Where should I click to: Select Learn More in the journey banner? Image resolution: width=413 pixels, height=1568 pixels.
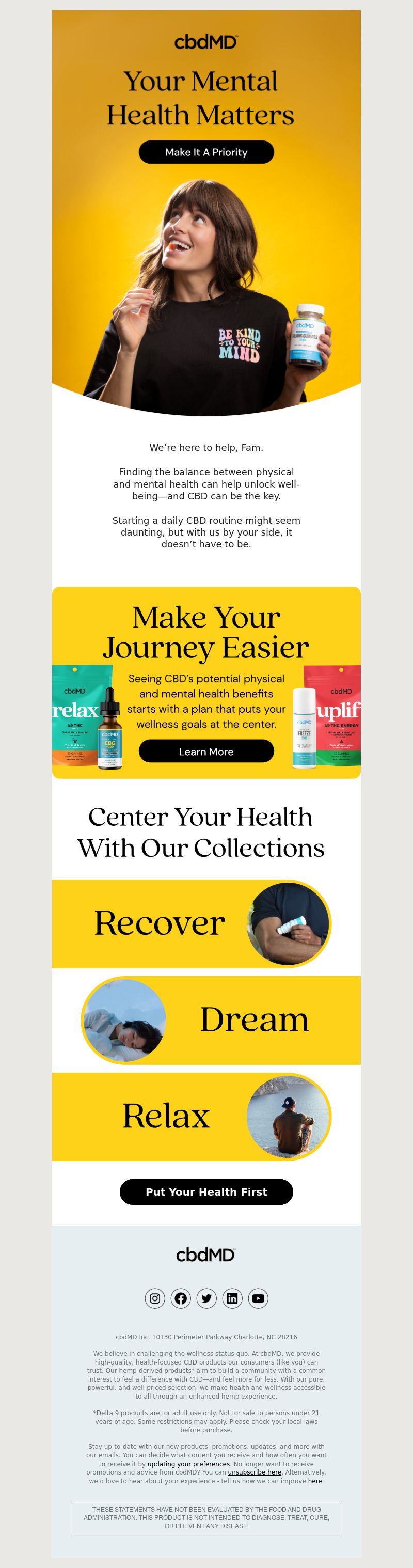point(206,751)
